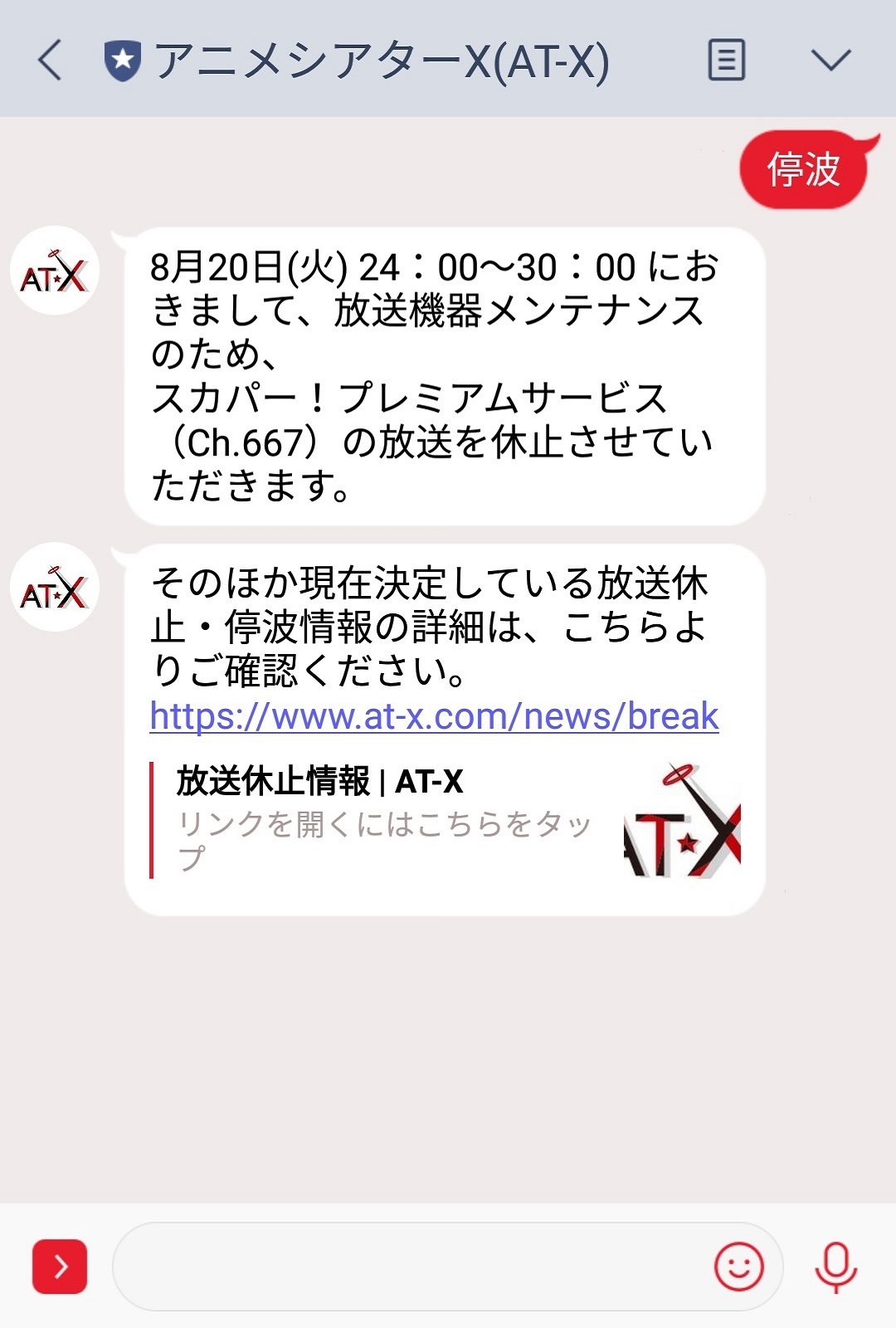The image size is (896, 1328).
Task: Expand the red arrow menu button
Action: (x=60, y=1267)
